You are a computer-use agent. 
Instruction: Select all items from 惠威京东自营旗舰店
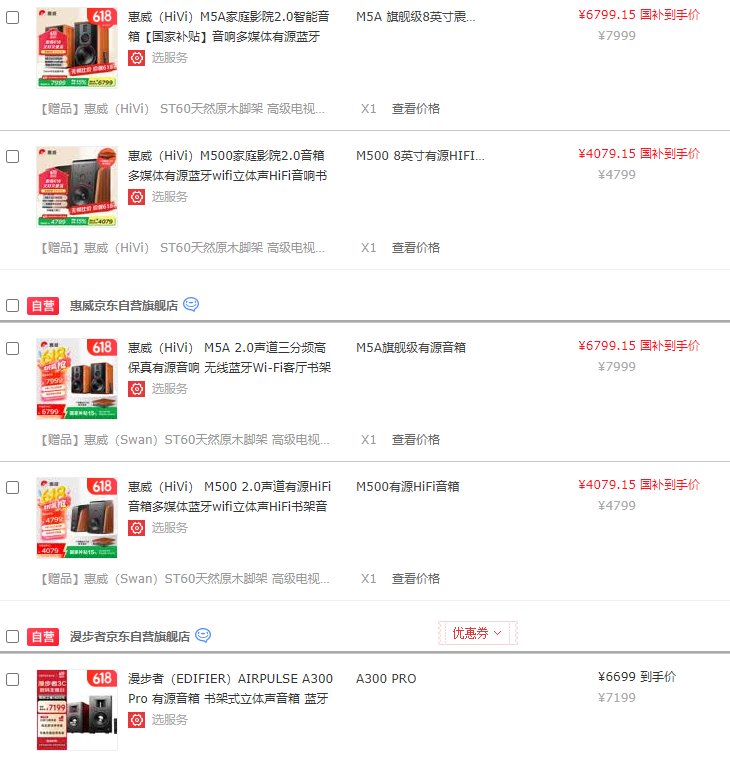pyautogui.click(x=13, y=305)
